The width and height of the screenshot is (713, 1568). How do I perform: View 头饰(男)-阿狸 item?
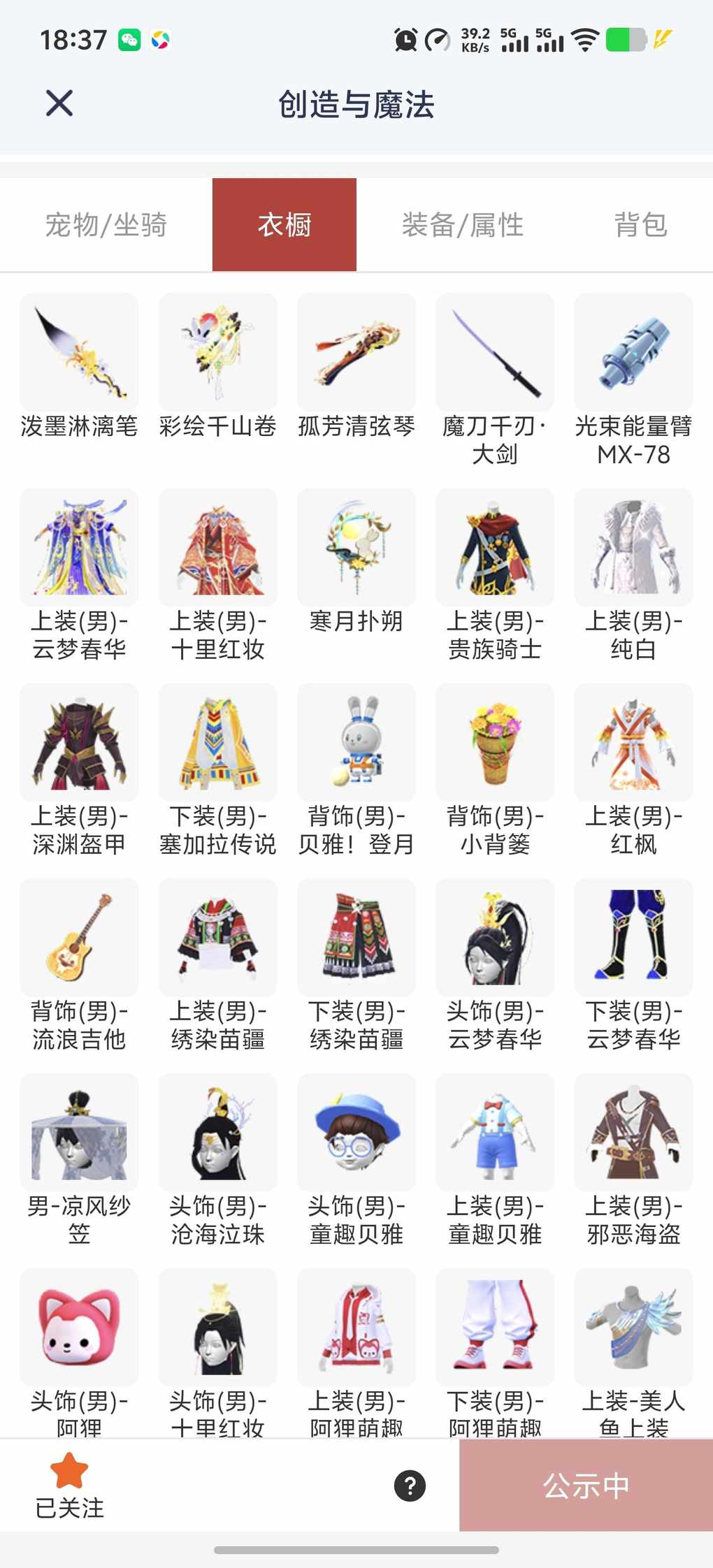tap(79, 1328)
